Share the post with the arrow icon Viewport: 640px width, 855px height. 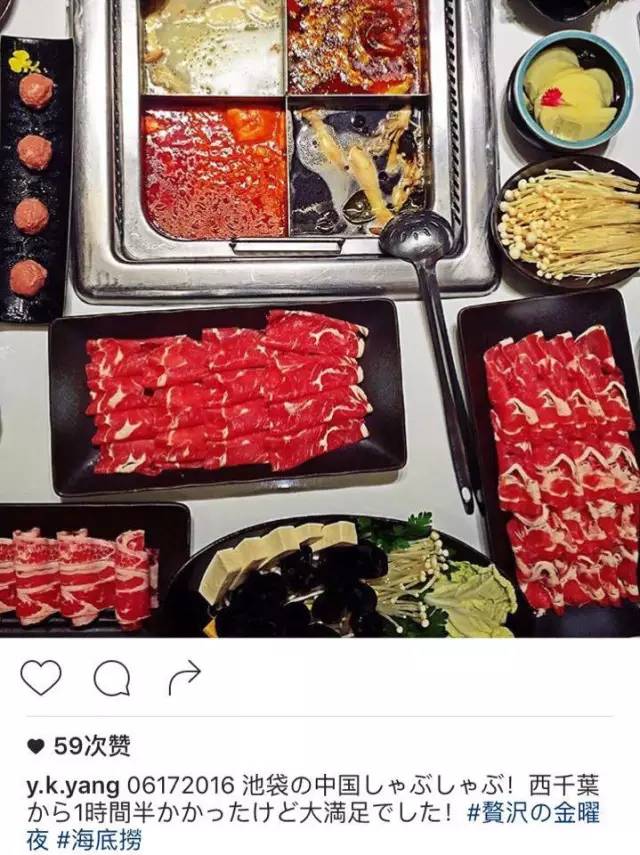coord(184,679)
